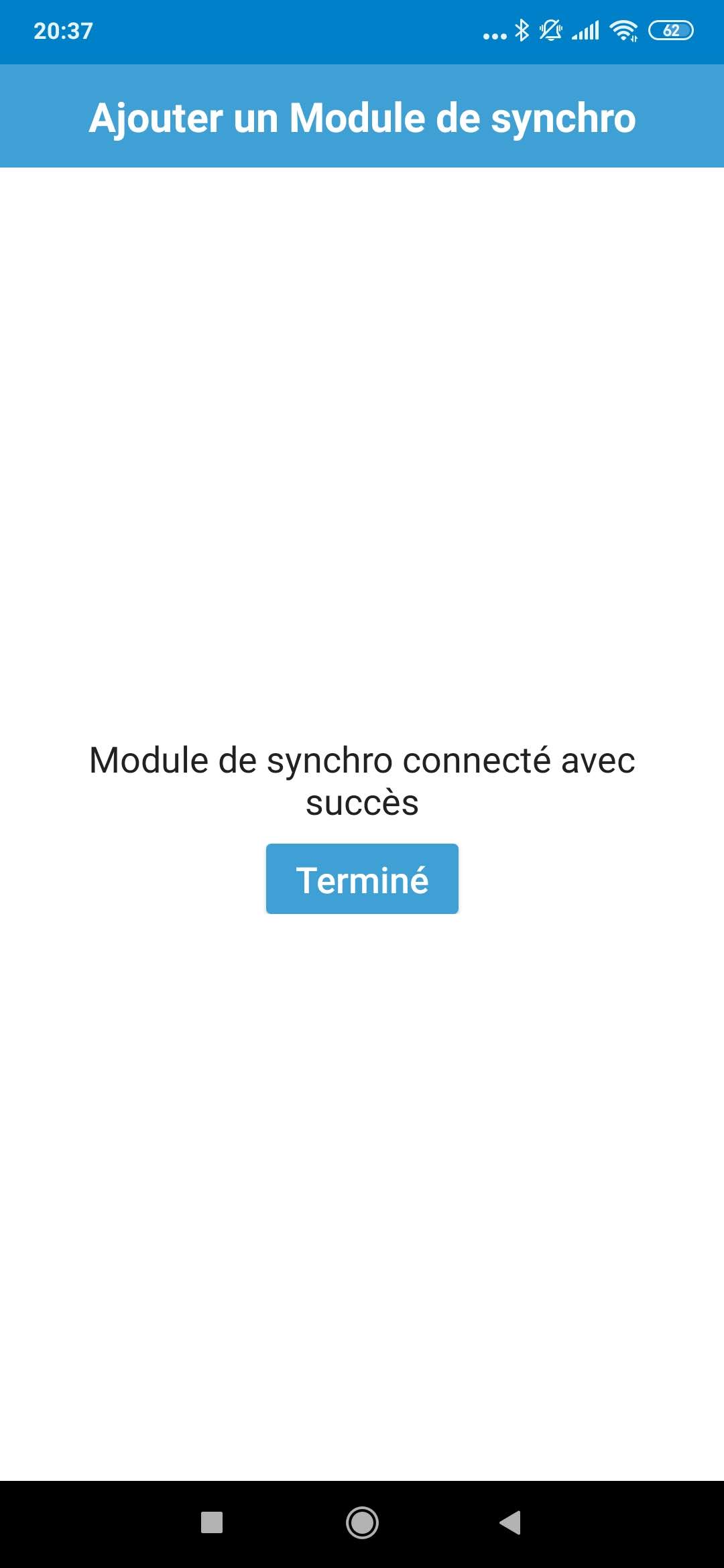Open the recent apps view

click(212, 1522)
